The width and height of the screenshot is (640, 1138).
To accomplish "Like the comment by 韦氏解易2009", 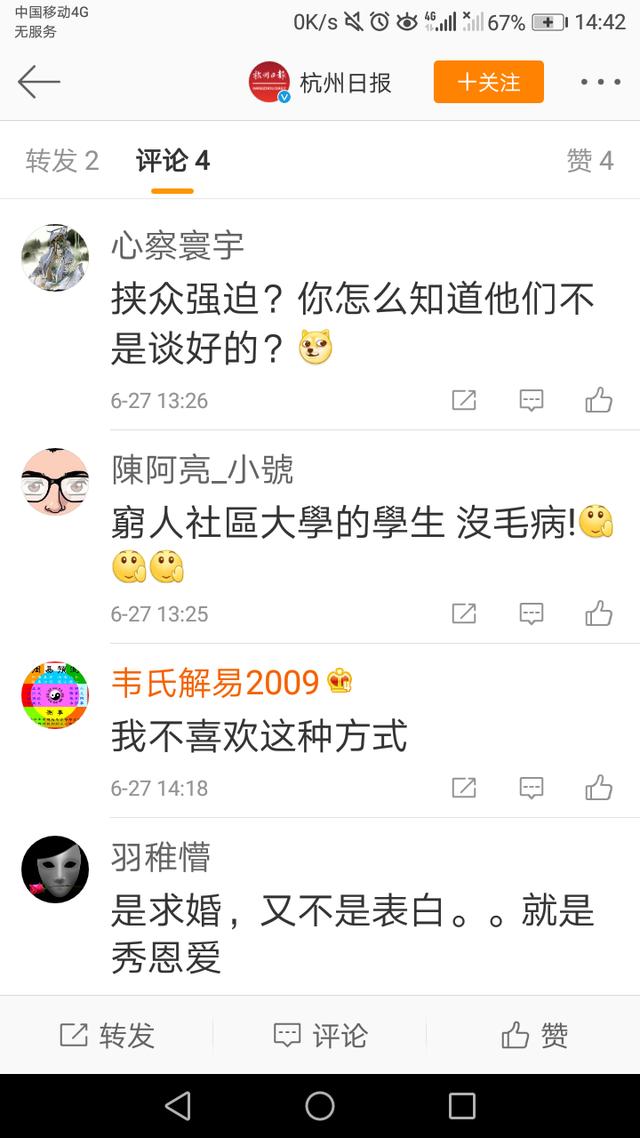I will pos(598,788).
